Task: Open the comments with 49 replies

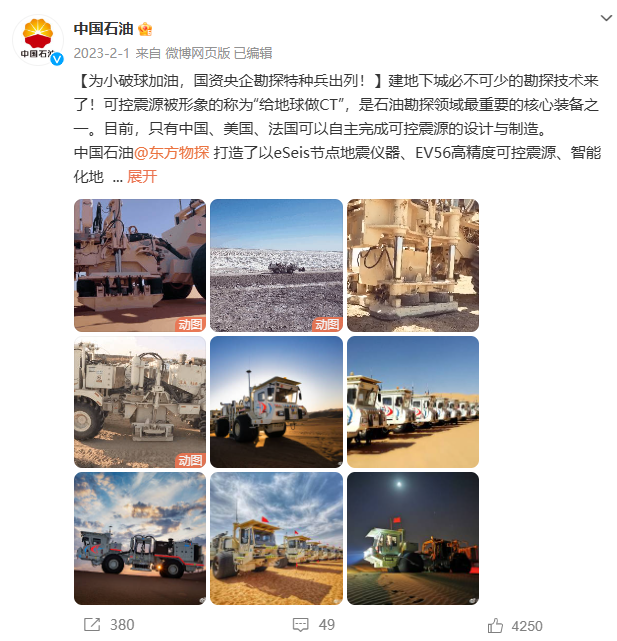Action: [x=313, y=625]
